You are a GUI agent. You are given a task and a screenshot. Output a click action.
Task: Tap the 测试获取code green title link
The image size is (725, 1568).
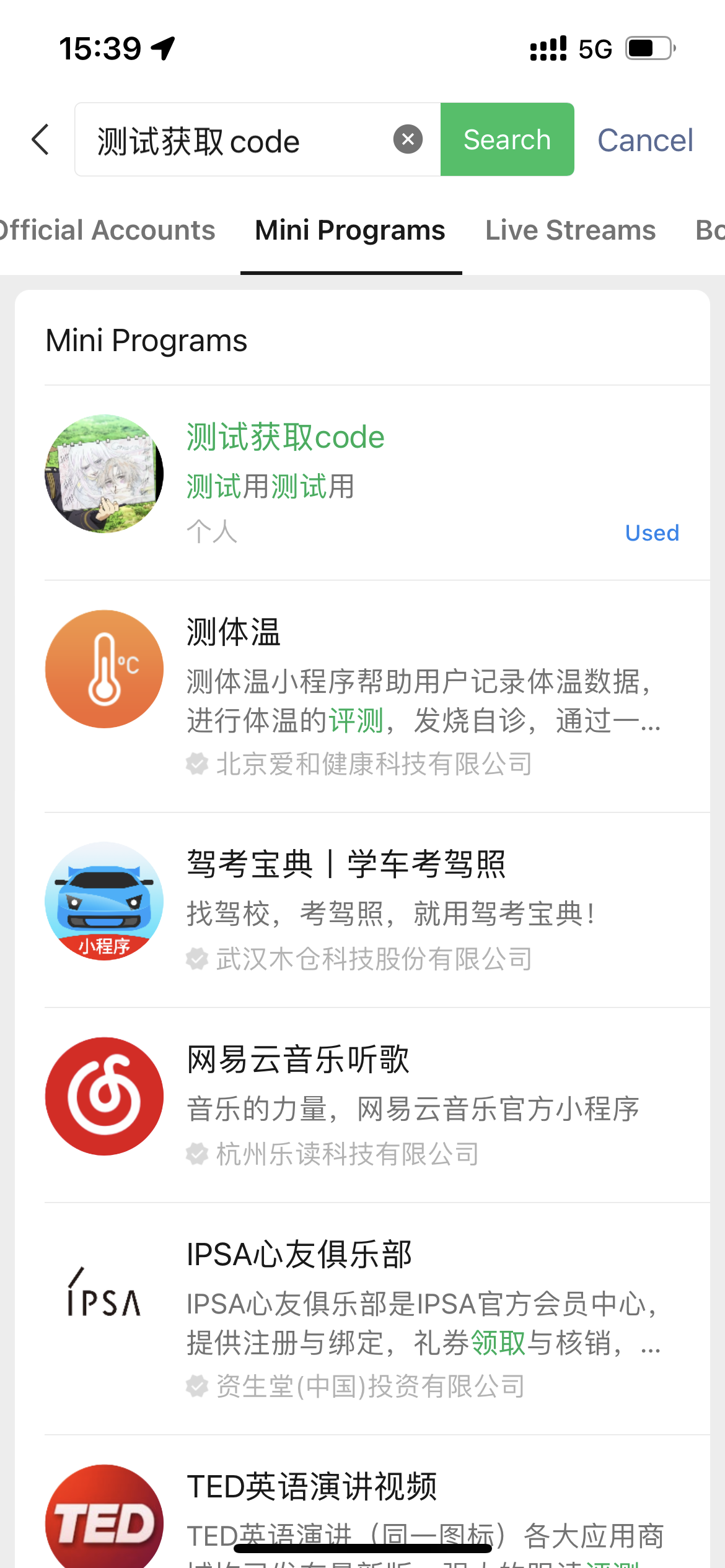[x=284, y=436]
